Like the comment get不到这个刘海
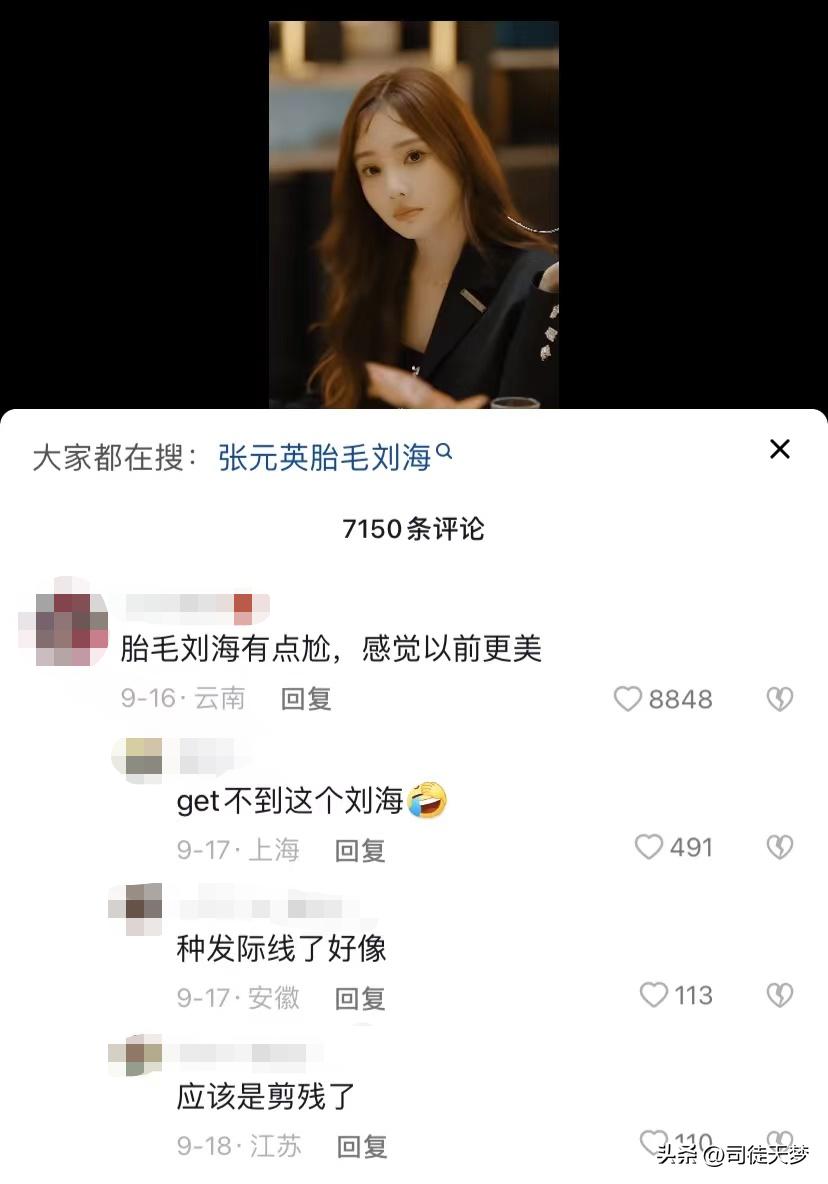Viewport: 828px width, 1184px height. [x=650, y=848]
